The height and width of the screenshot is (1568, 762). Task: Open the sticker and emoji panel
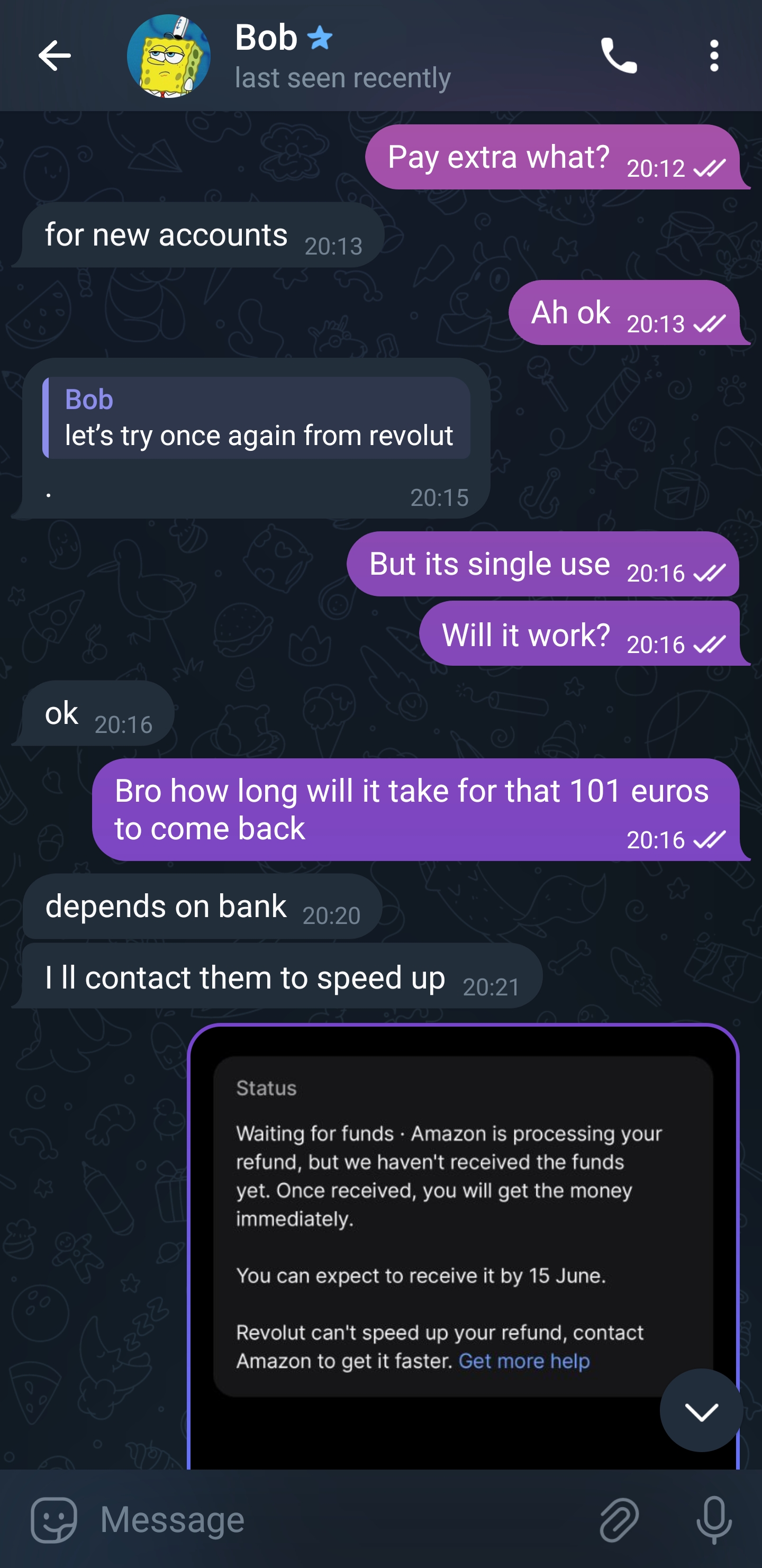pyautogui.click(x=53, y=1520)
